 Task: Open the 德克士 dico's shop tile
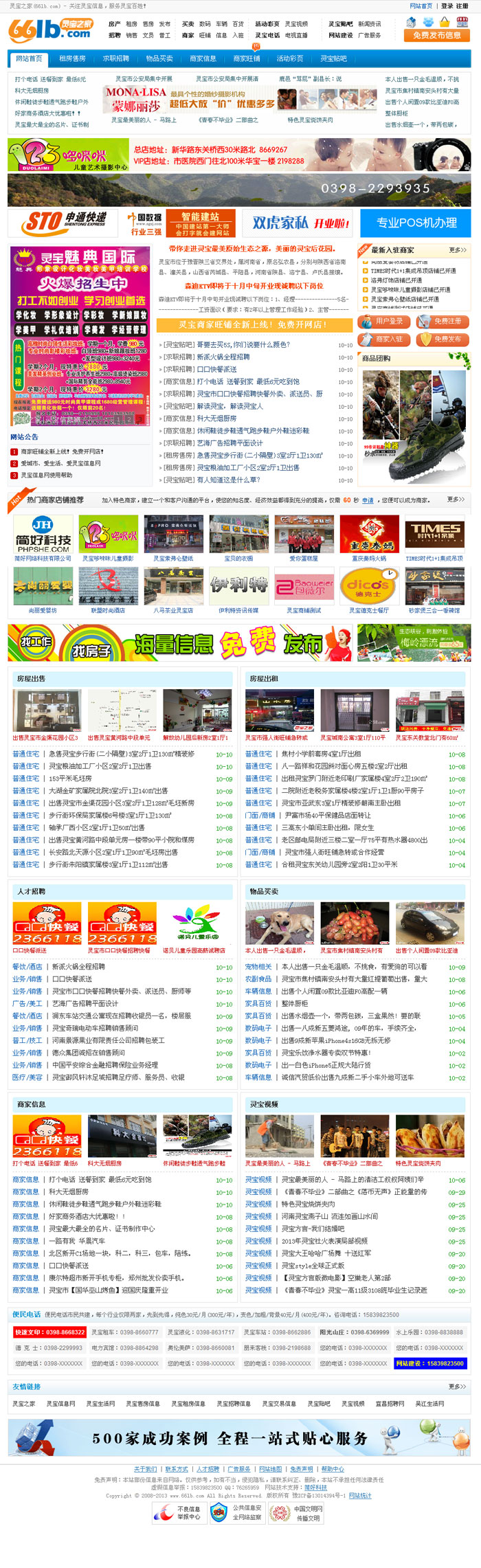pyautogui.click(x=369, y=585)
